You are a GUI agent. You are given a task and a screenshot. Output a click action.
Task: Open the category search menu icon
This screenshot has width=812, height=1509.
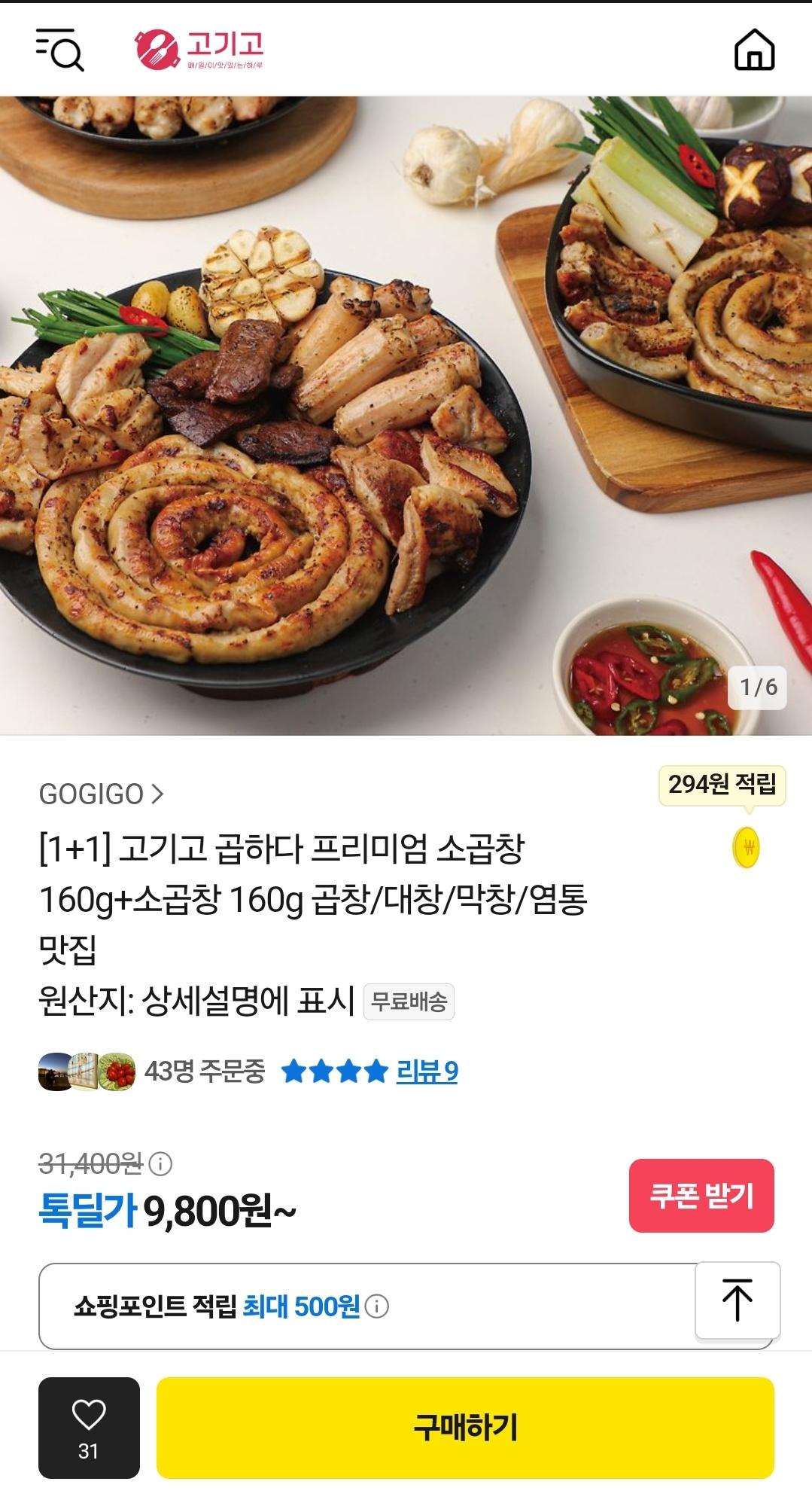pyautogui.click(x=60, y=50)
